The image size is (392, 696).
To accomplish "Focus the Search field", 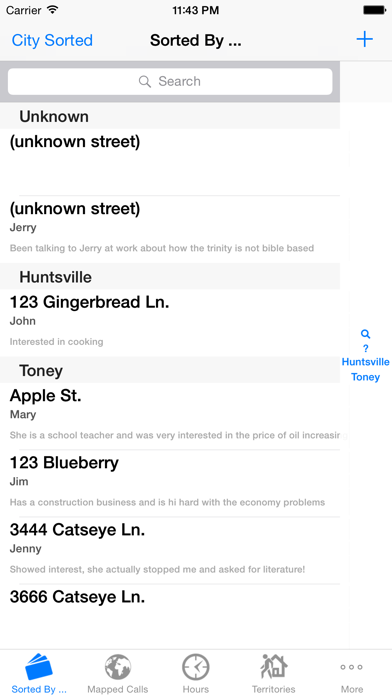I will pyautogui.click(x=170, y=81).
